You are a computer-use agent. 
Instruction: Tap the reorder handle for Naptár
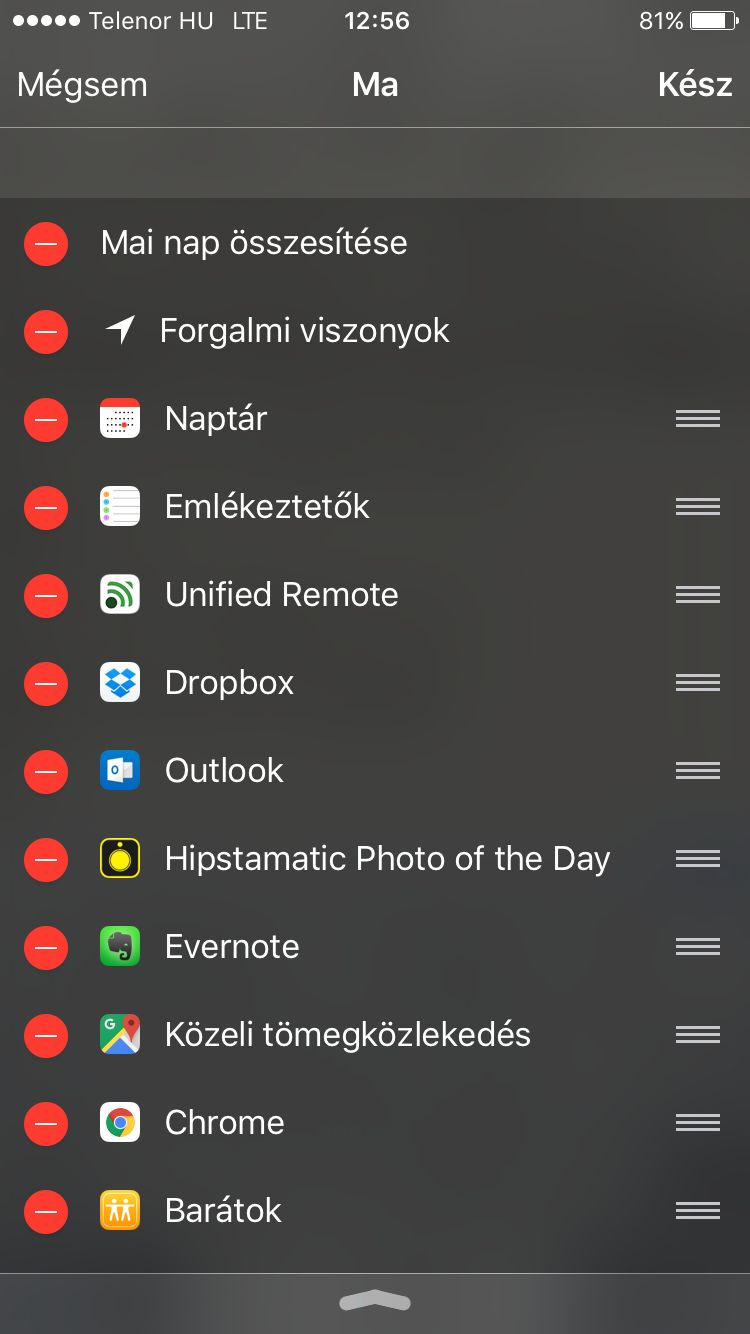(x=698, y=419)
